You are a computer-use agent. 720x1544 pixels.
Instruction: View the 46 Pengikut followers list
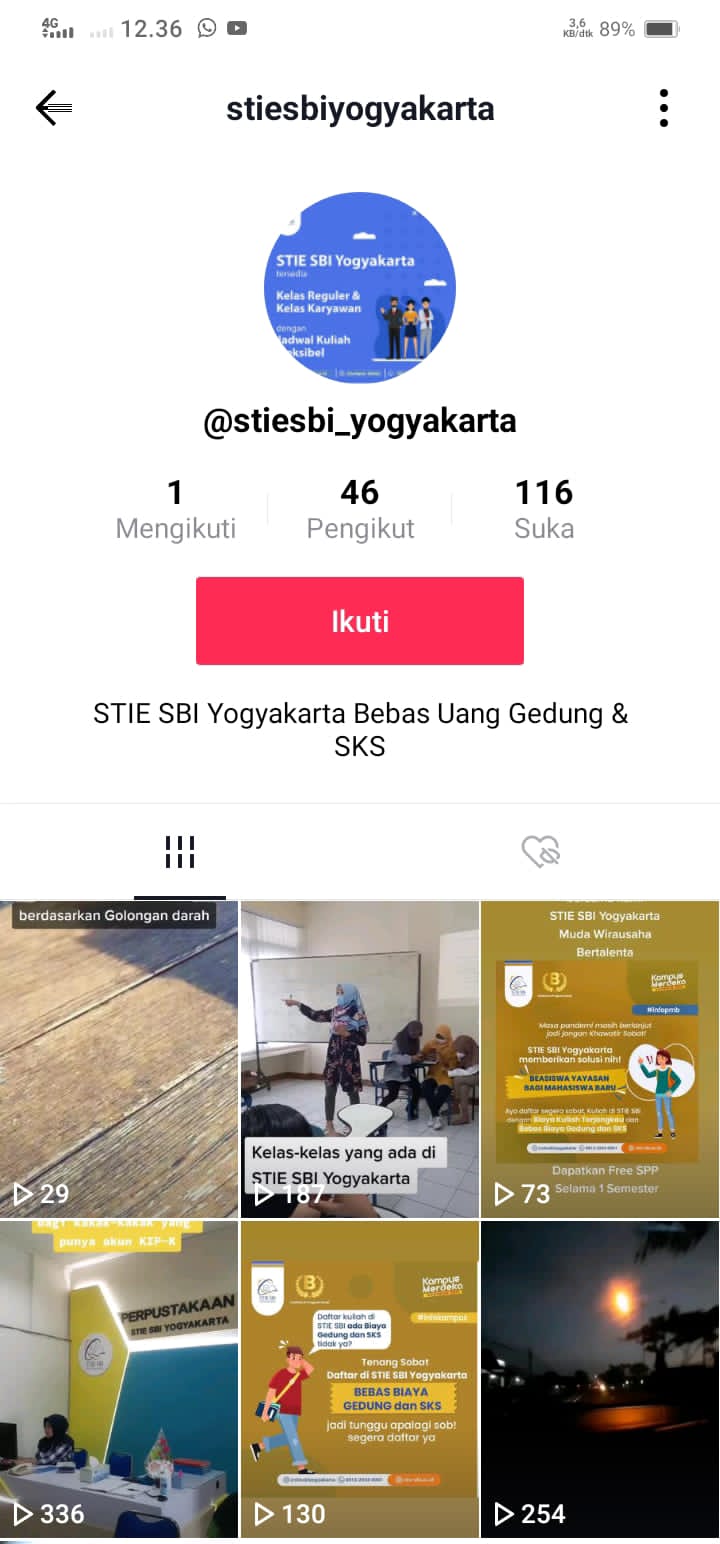pos(360,510)
